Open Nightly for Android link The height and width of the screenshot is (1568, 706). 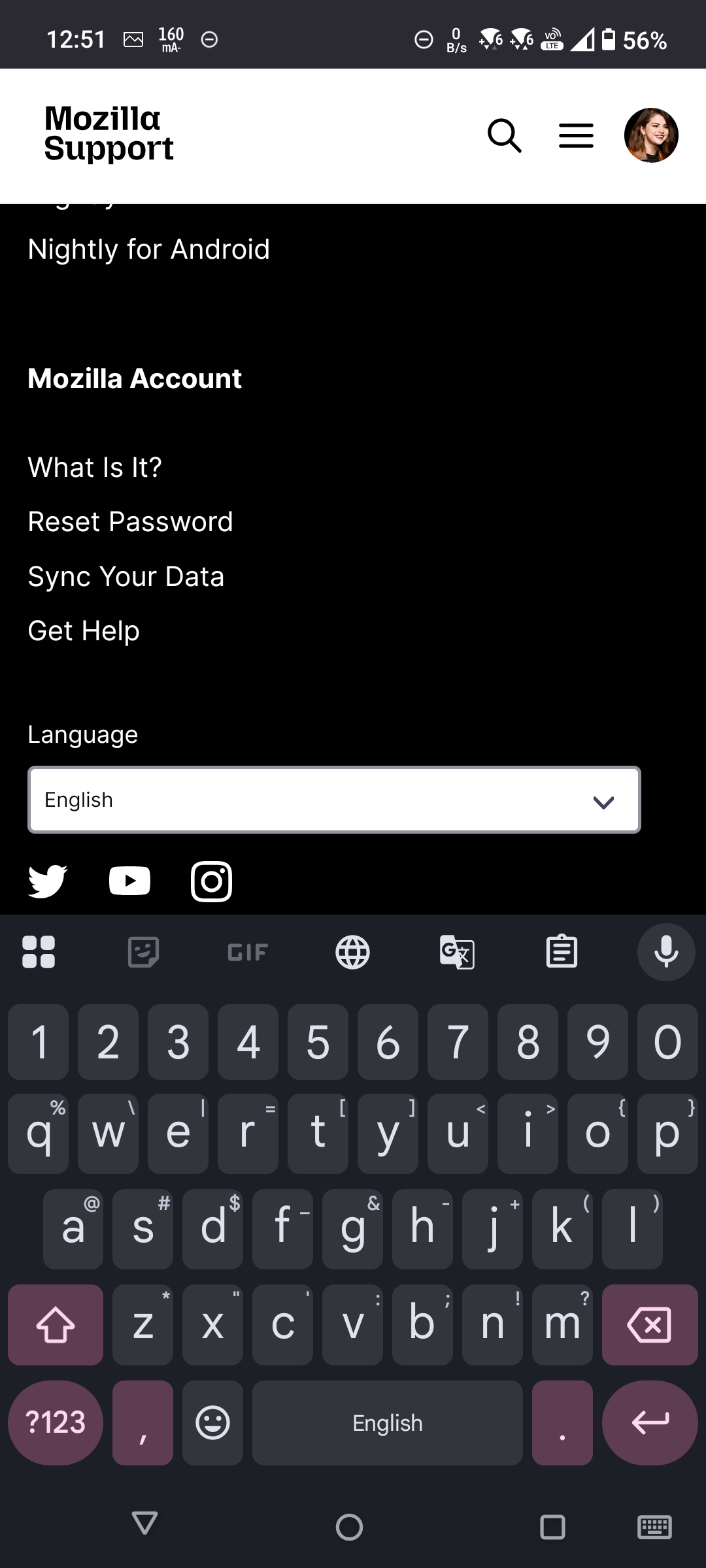tap(149, 250)
